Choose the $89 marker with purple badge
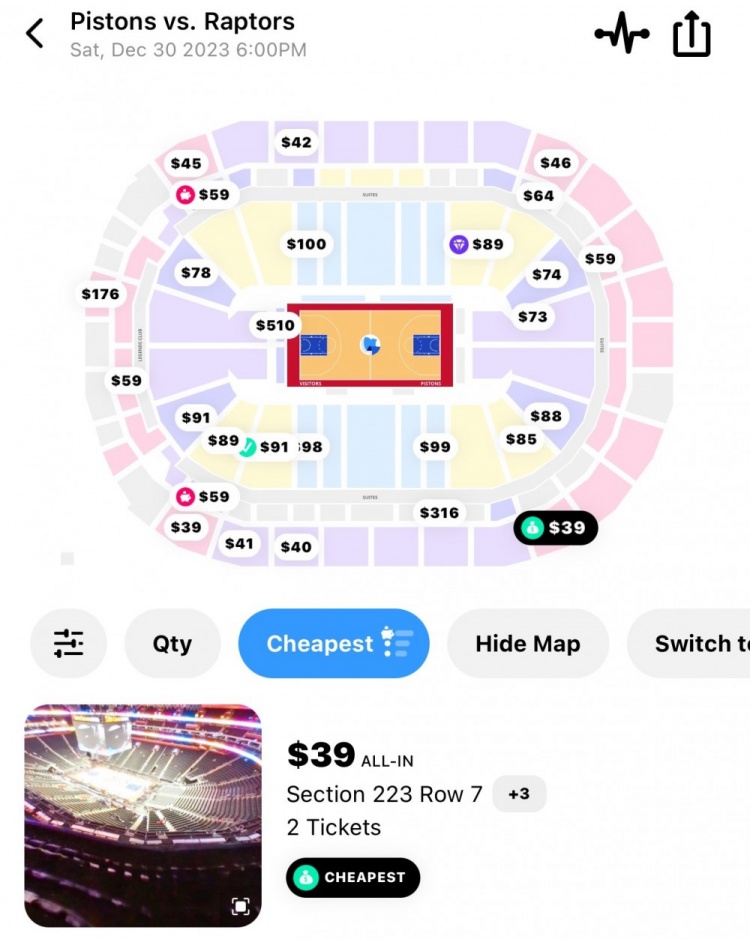Screen dimensions: 750x939 tap(477, 244)
